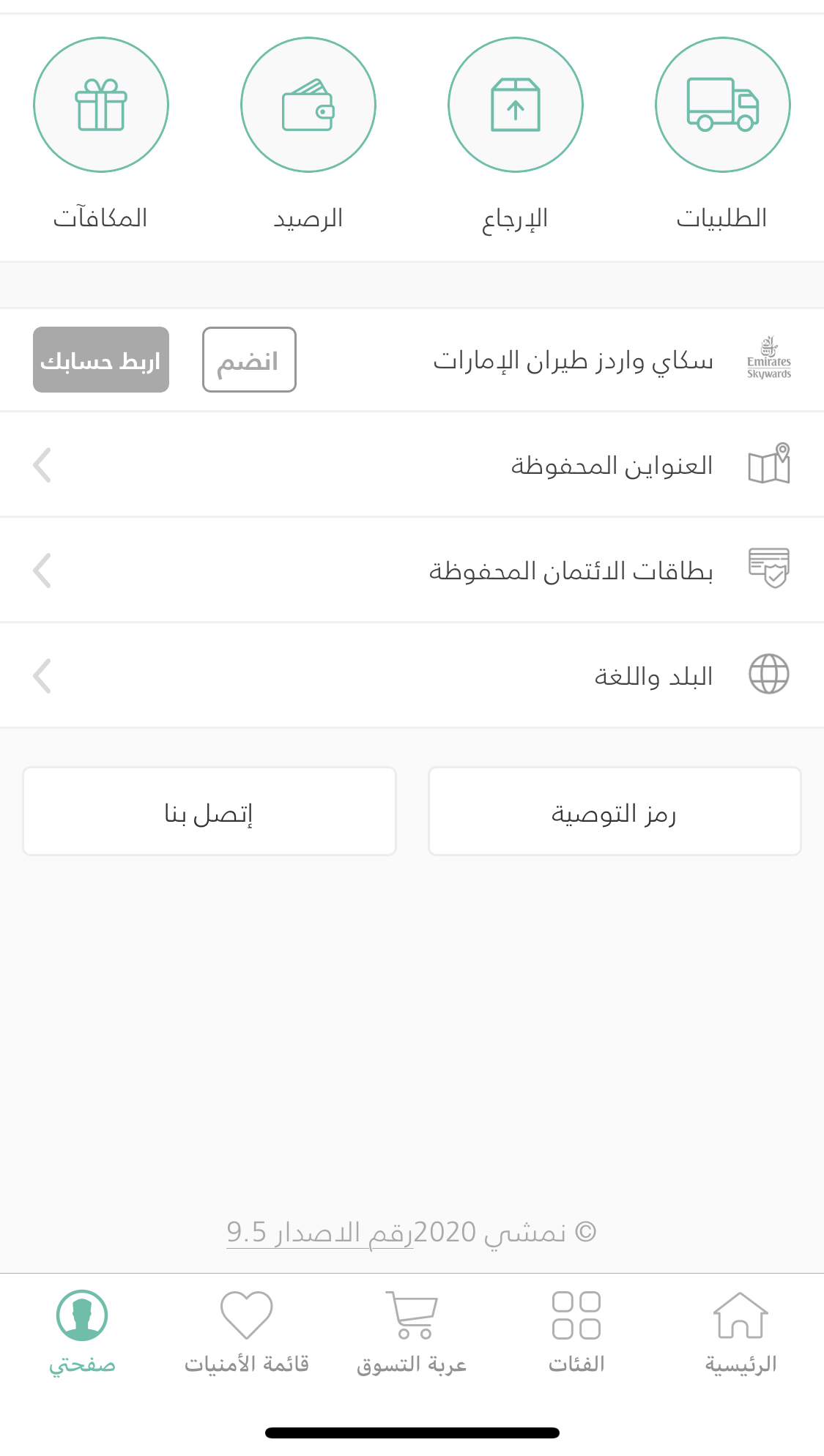This screenshot has height=1456, width=824.
Task: Tap the اربط حسابك link account button
Action: coord(101,360)
